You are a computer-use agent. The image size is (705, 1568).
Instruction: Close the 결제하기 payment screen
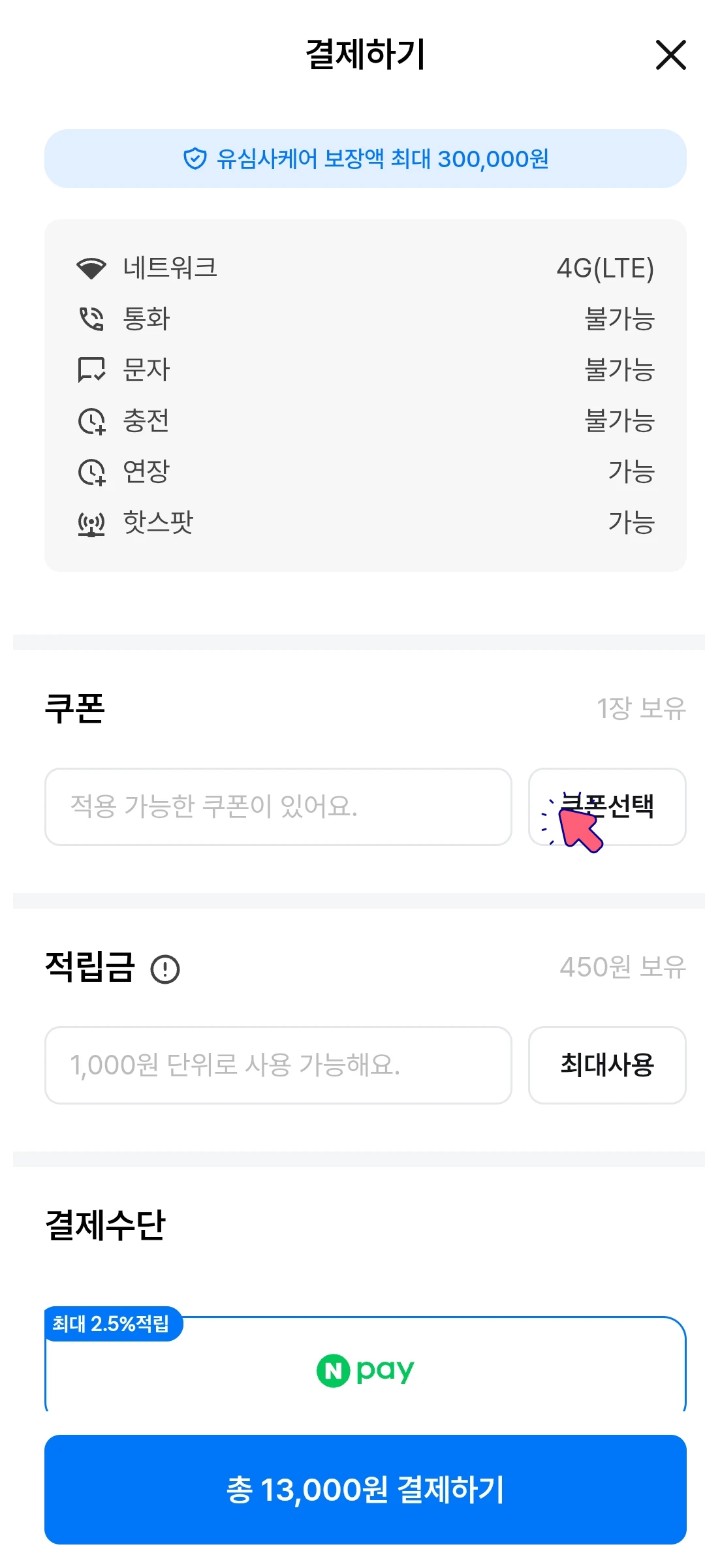(x=670, y=55)
